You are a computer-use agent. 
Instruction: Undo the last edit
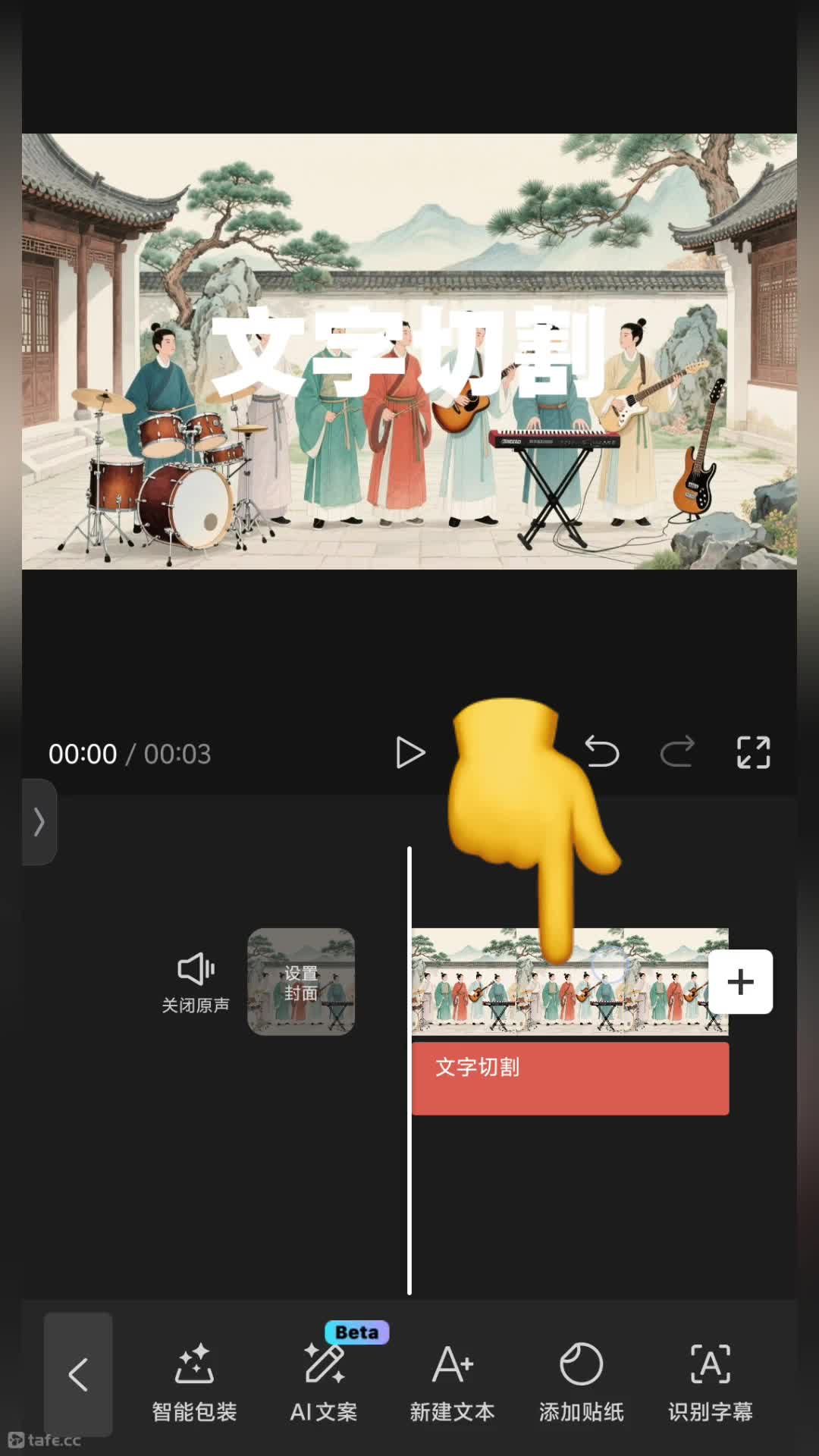pyautogui.click(x=602, y=752)
